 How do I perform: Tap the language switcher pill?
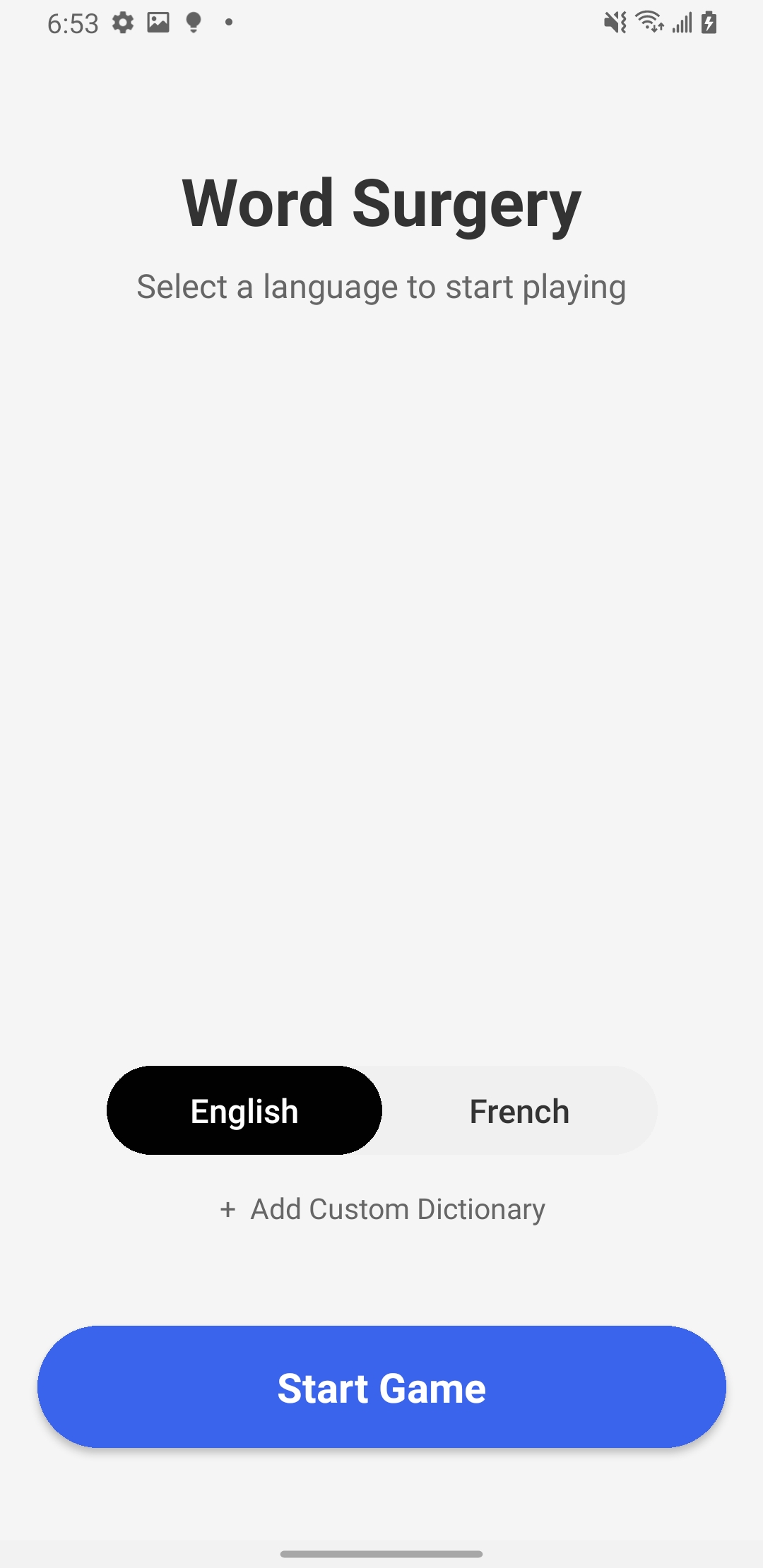(381, 1110)
